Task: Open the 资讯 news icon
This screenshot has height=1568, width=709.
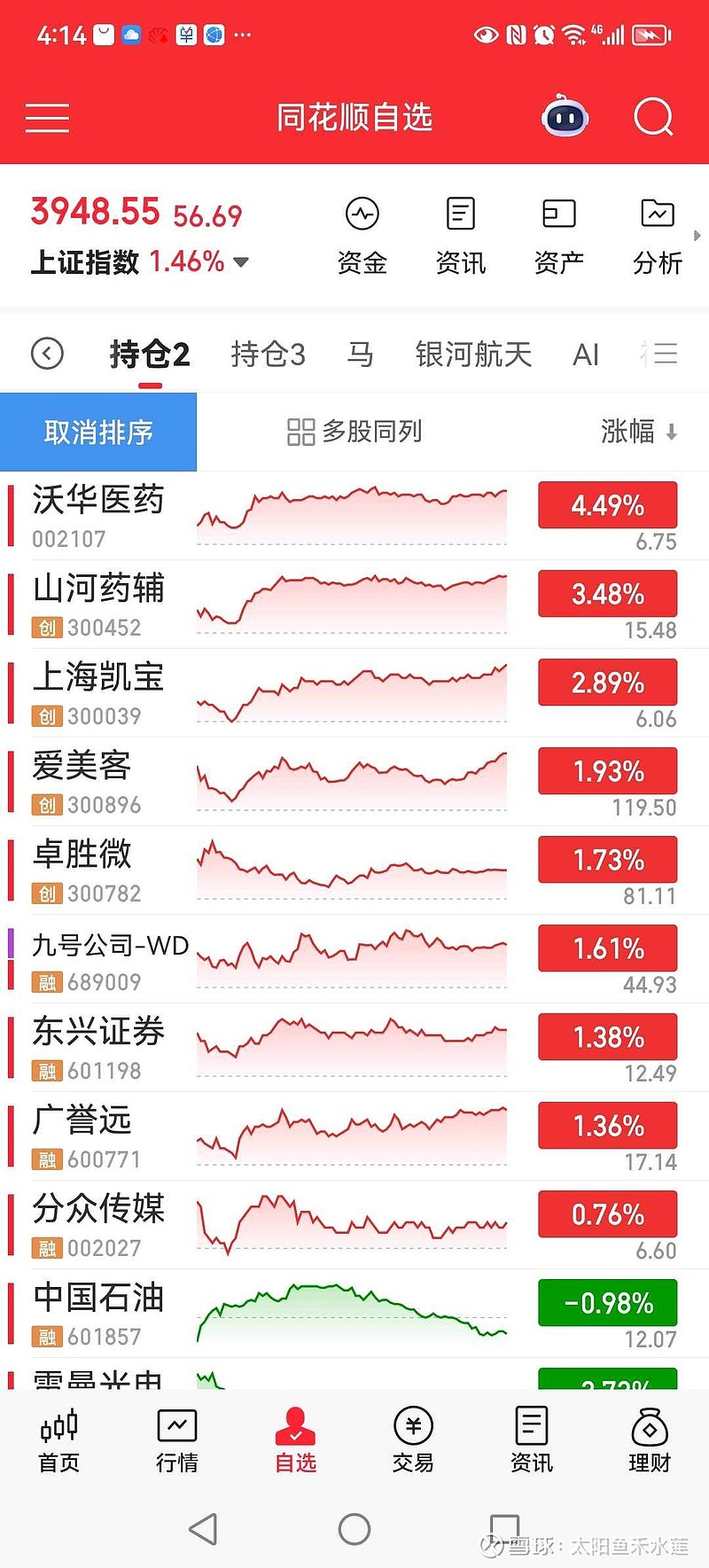Action: point(460,232)
